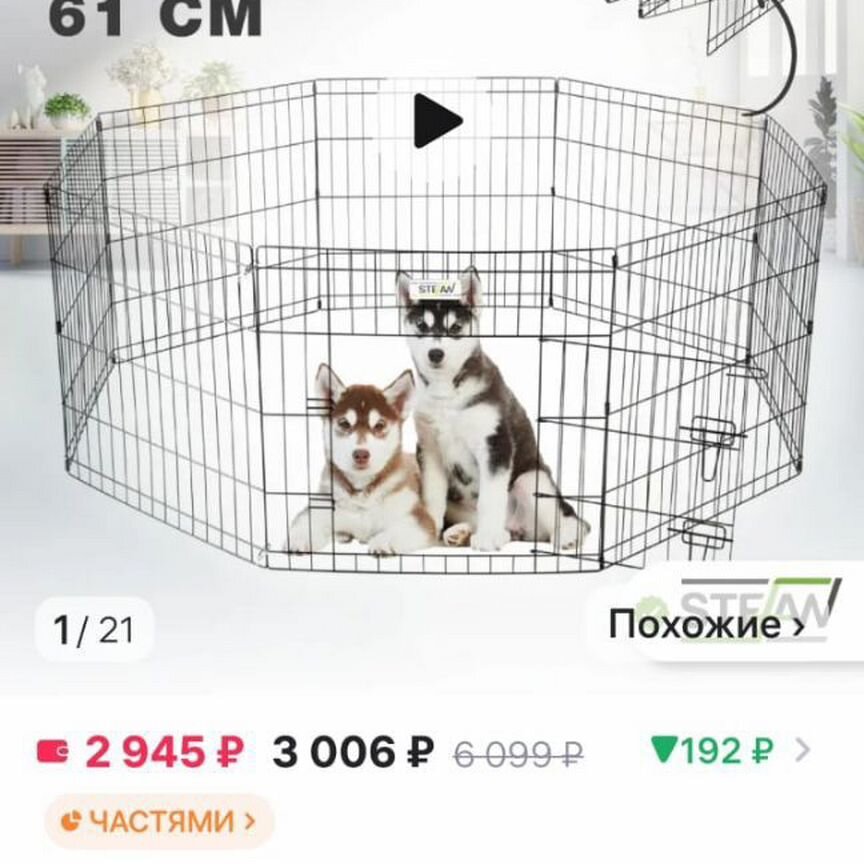Expand the 192 ₽ price drop details
The width and height of the screenshot is (864, 864).
730,750
